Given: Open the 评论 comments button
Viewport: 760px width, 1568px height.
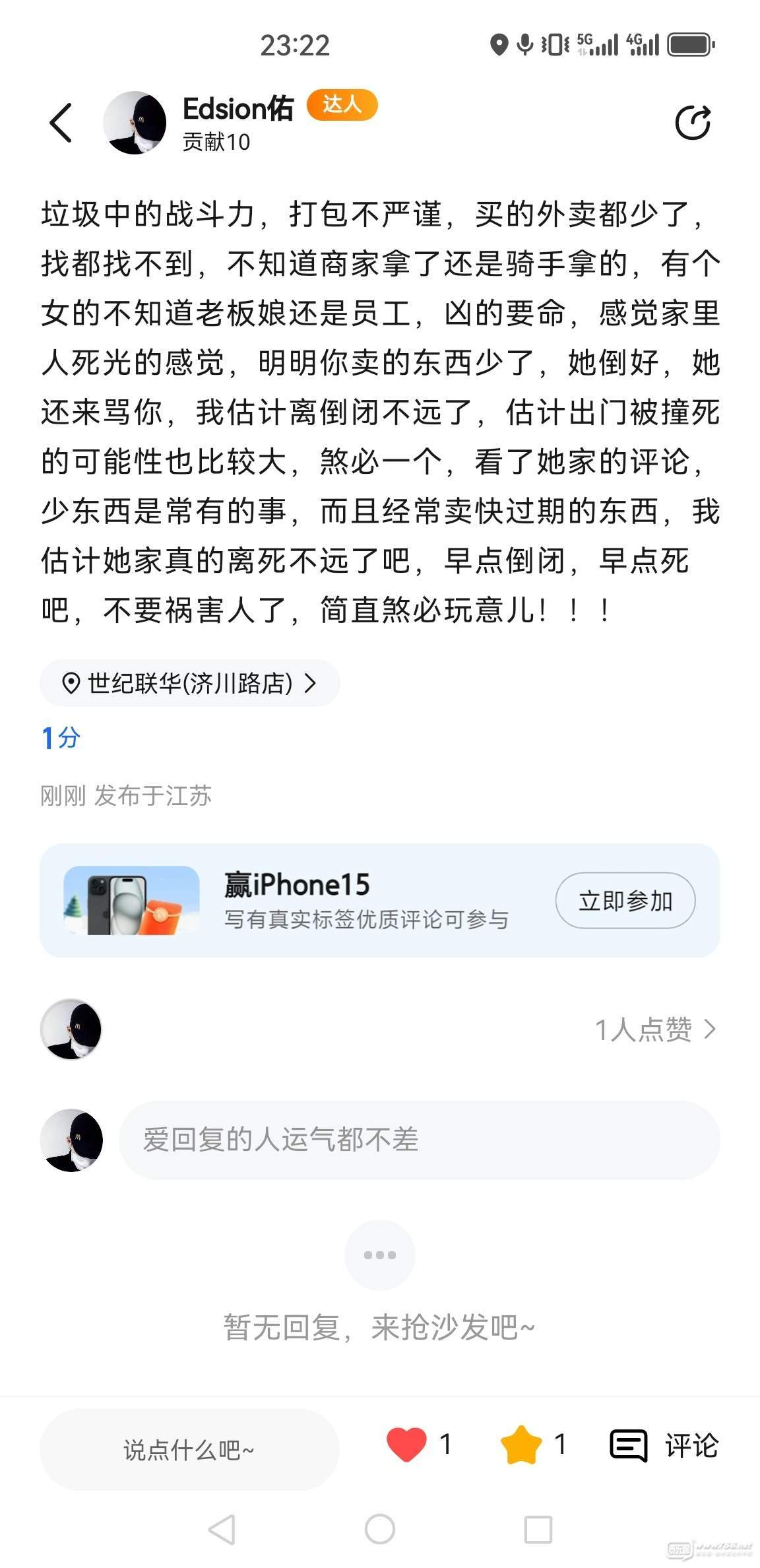Looking at the screenshot, I should click(x=664, y=1445).
